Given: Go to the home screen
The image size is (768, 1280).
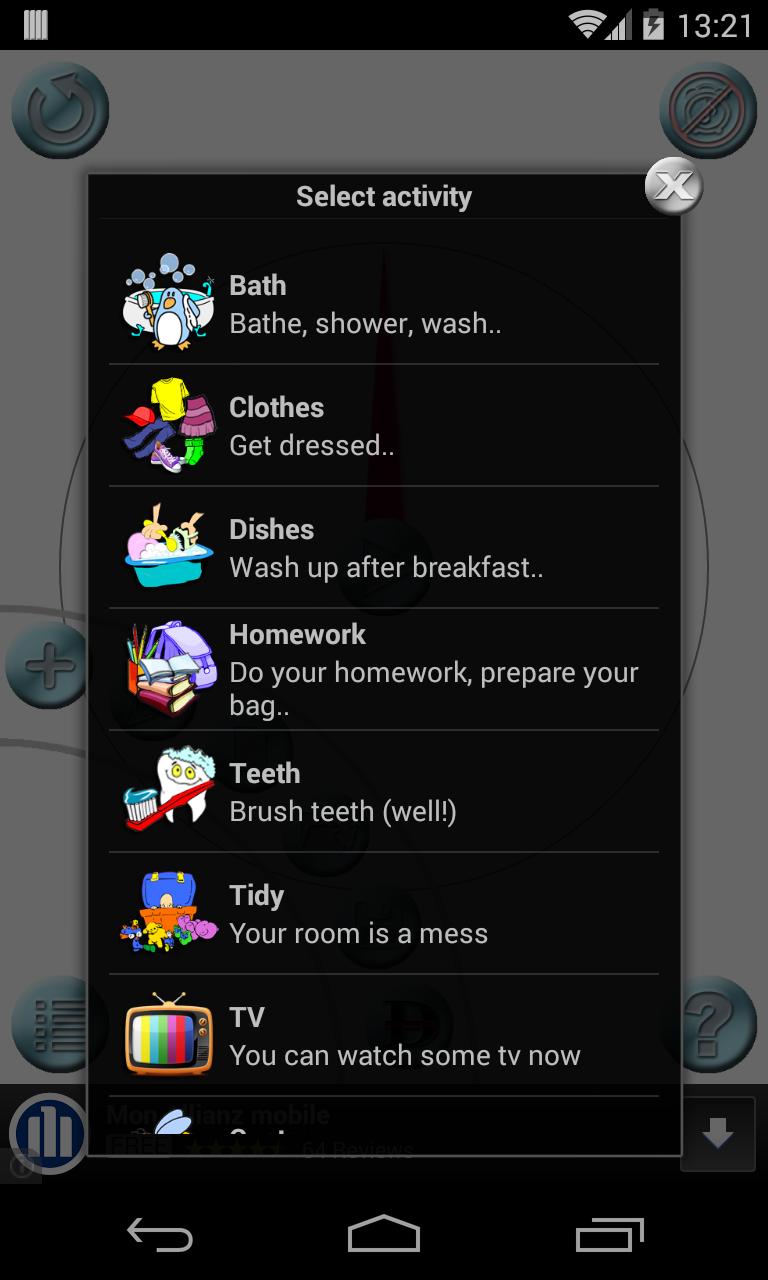Looking at the screenshot, I should click(x=384, y=1235).
